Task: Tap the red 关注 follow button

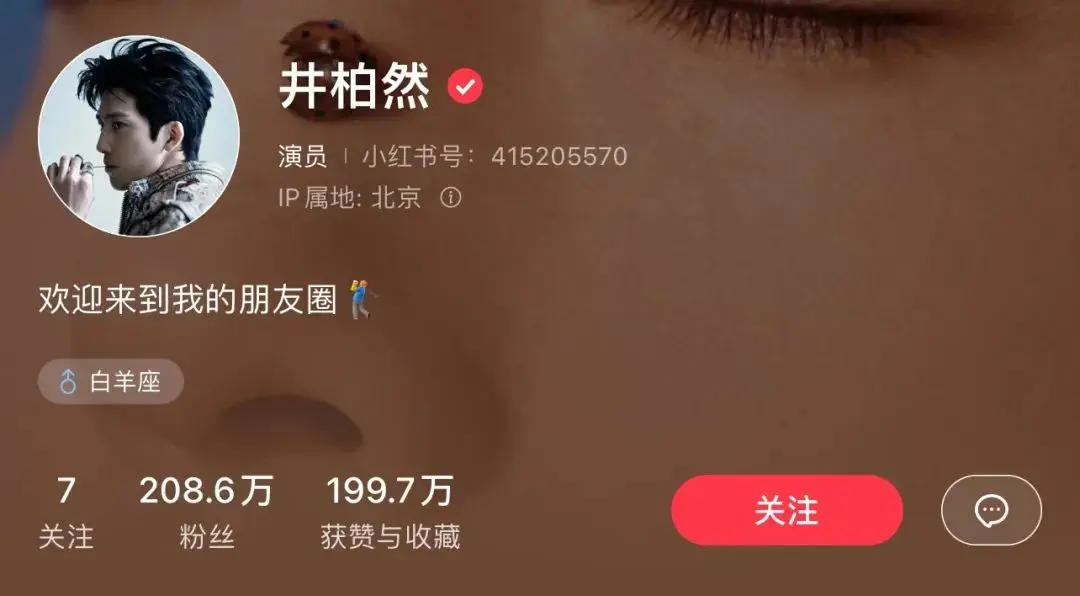Action: (786, 510)
